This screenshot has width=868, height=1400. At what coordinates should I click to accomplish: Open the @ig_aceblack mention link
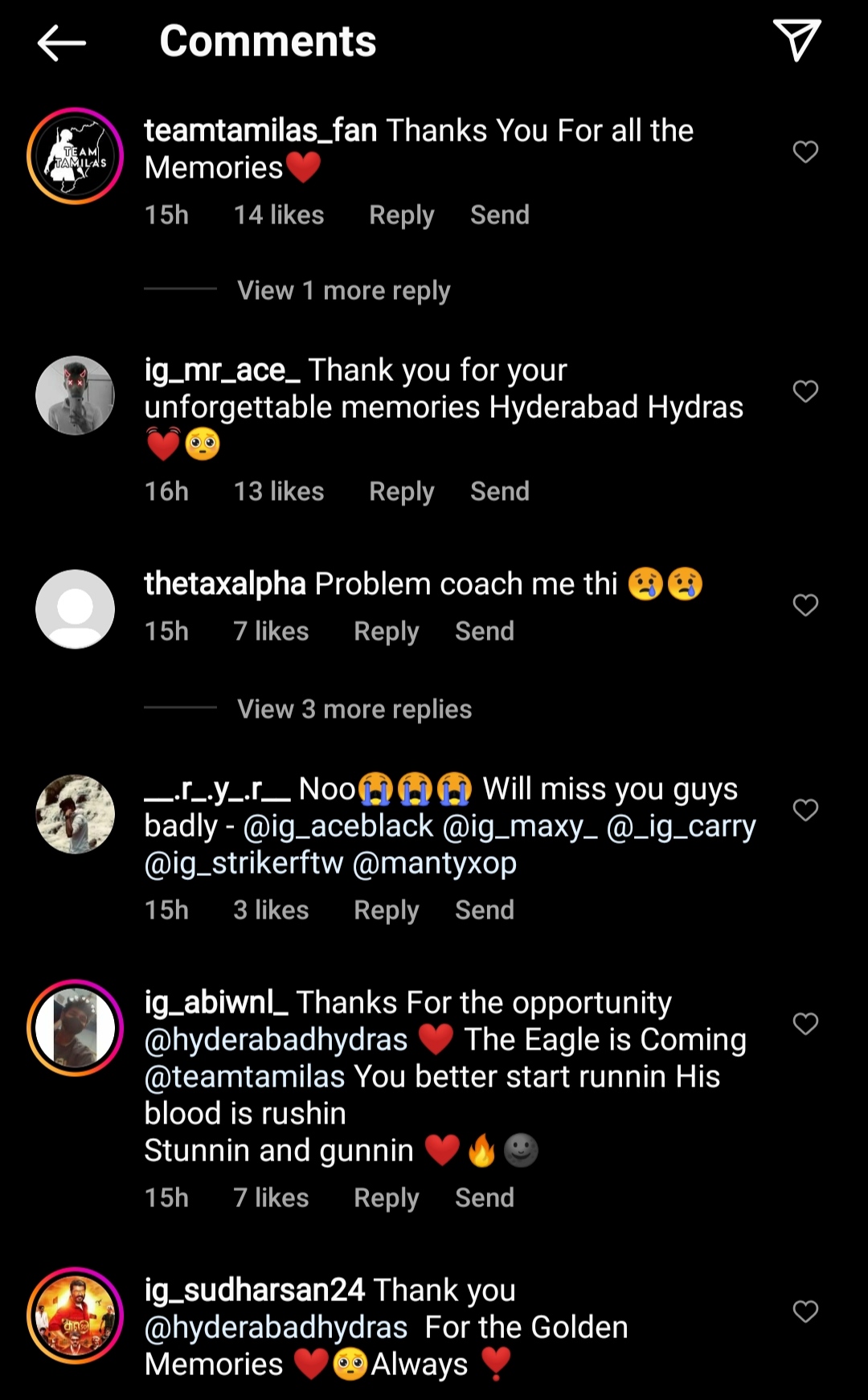point(338,826)
